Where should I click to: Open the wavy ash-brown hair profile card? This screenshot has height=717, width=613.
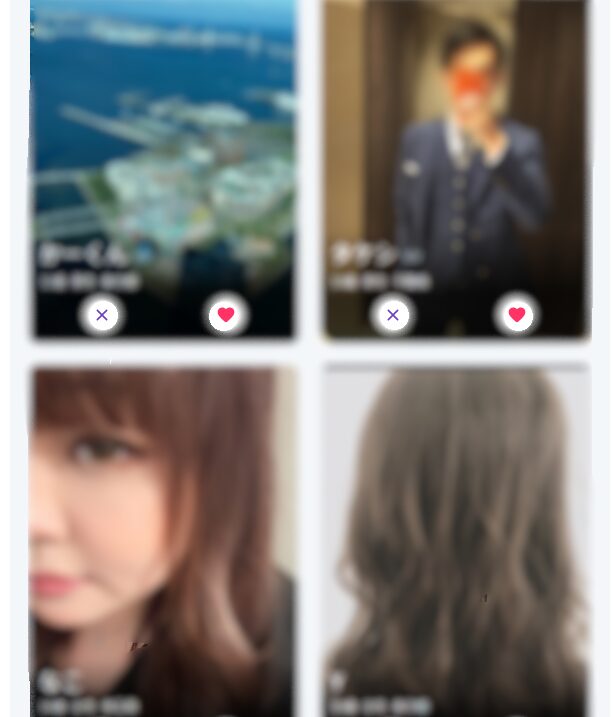click(455, 530)
